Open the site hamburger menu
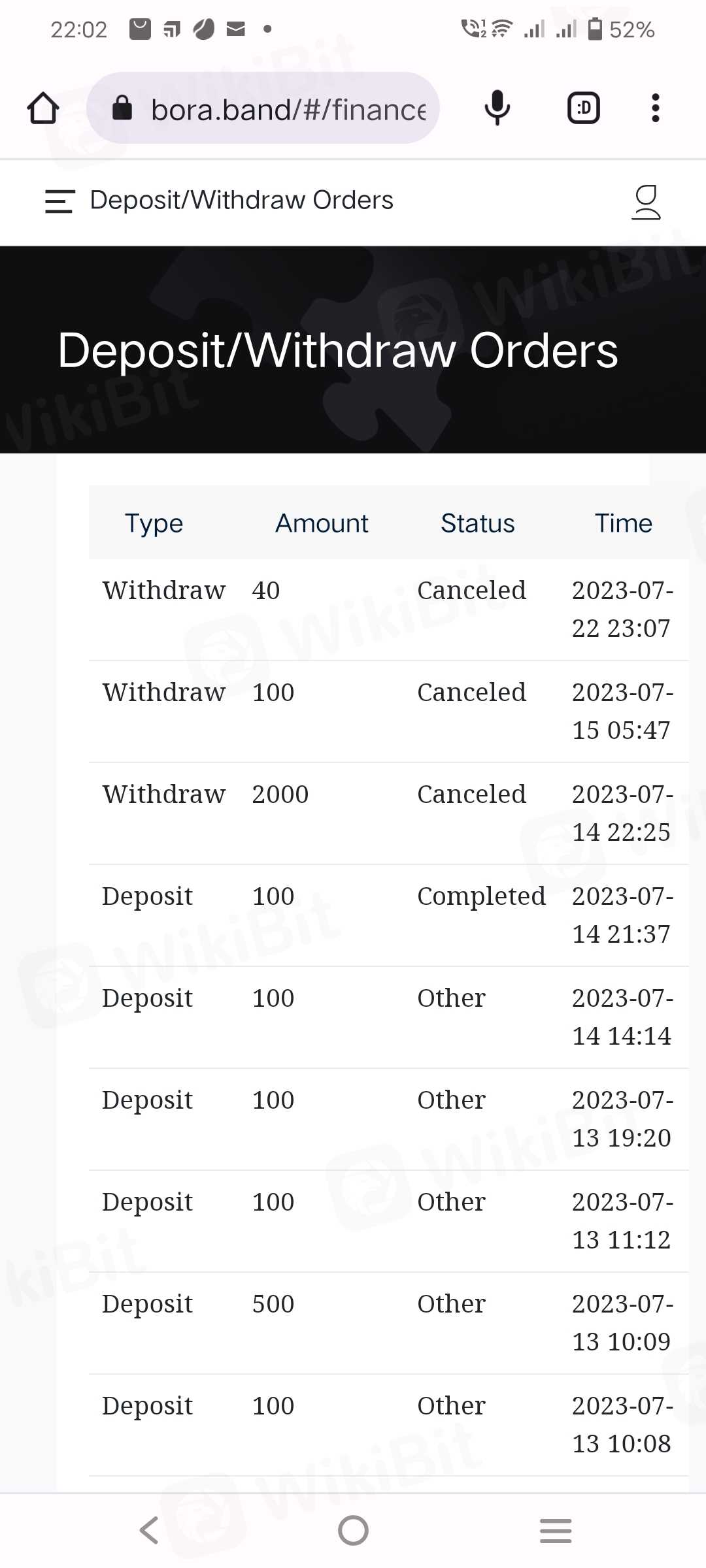 59,201
